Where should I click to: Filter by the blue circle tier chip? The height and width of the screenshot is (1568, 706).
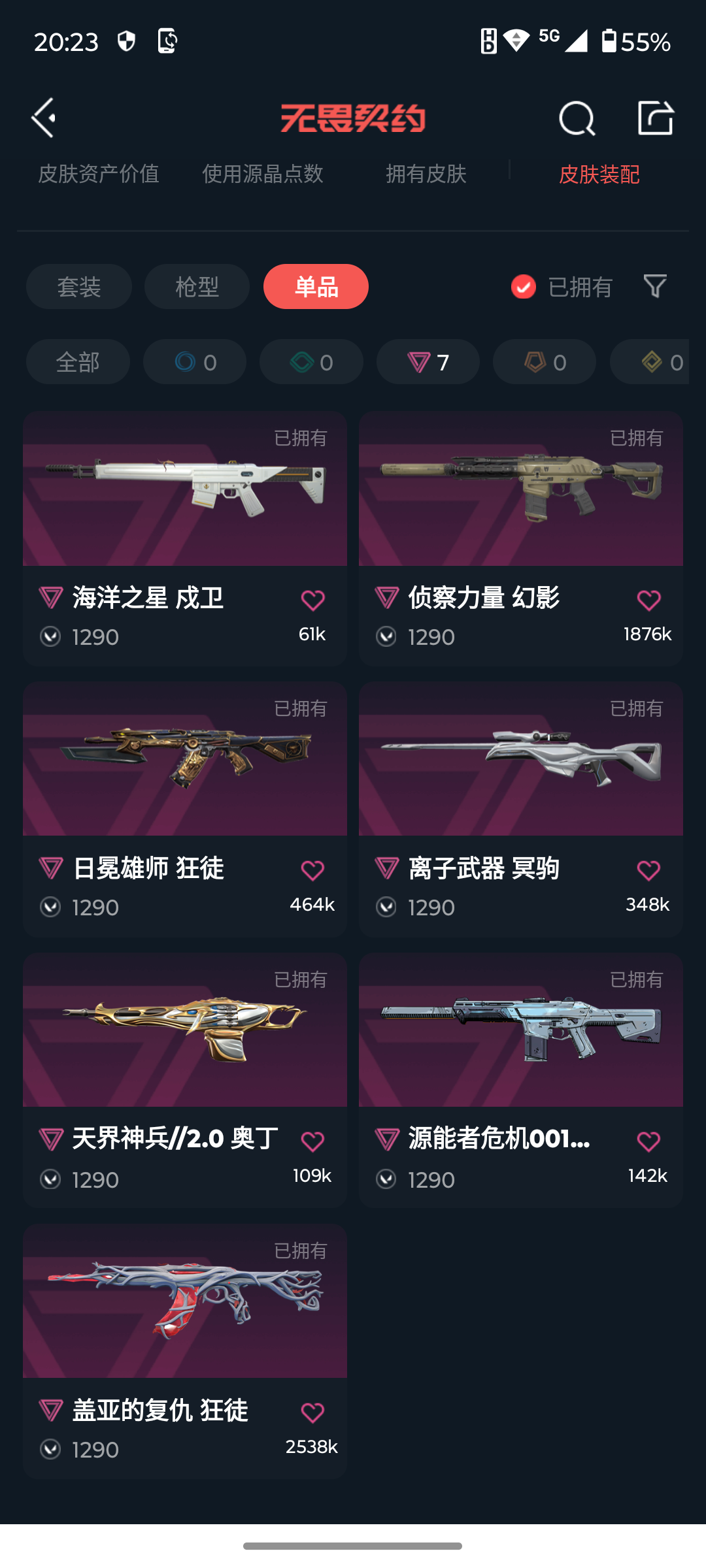coord(195,362)
